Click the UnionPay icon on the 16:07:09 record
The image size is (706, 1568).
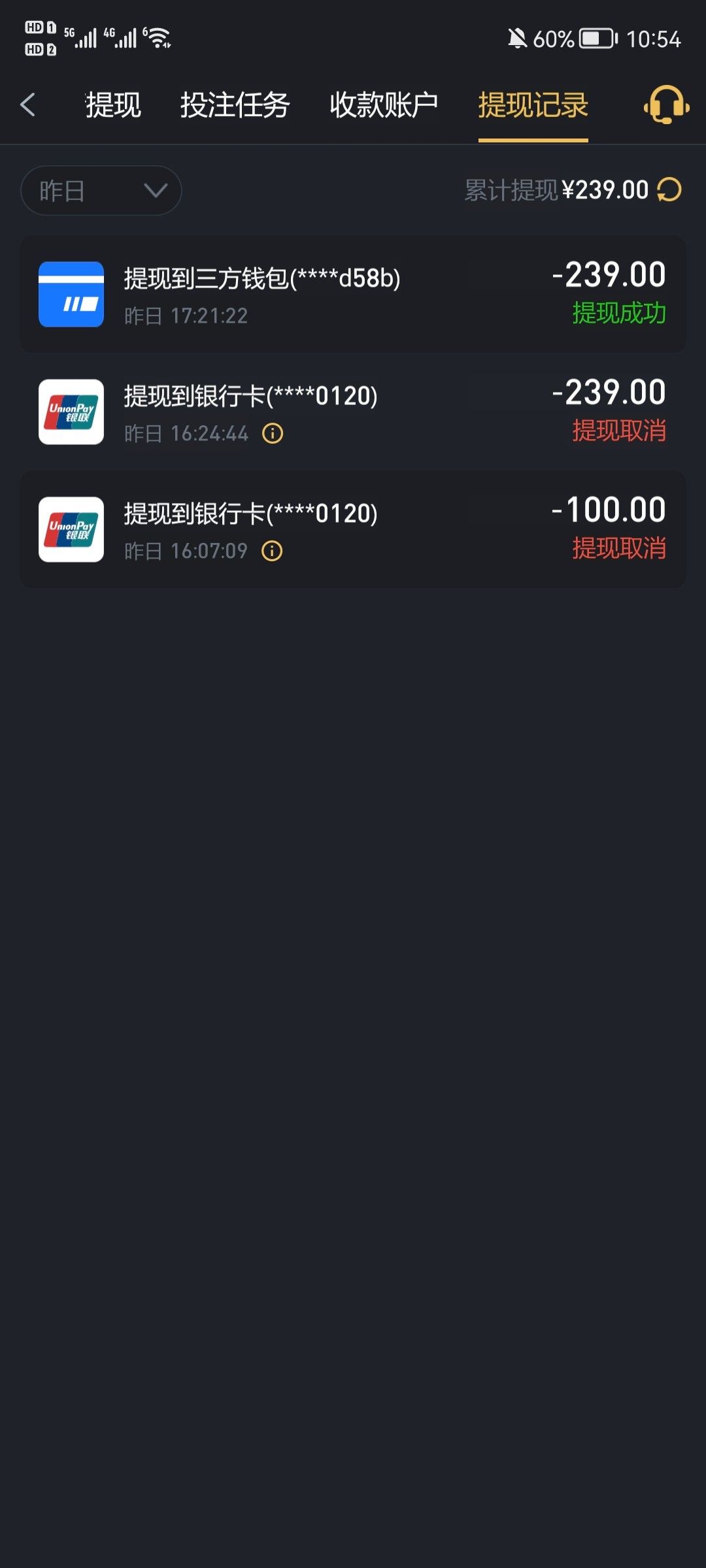click(71, 531)
